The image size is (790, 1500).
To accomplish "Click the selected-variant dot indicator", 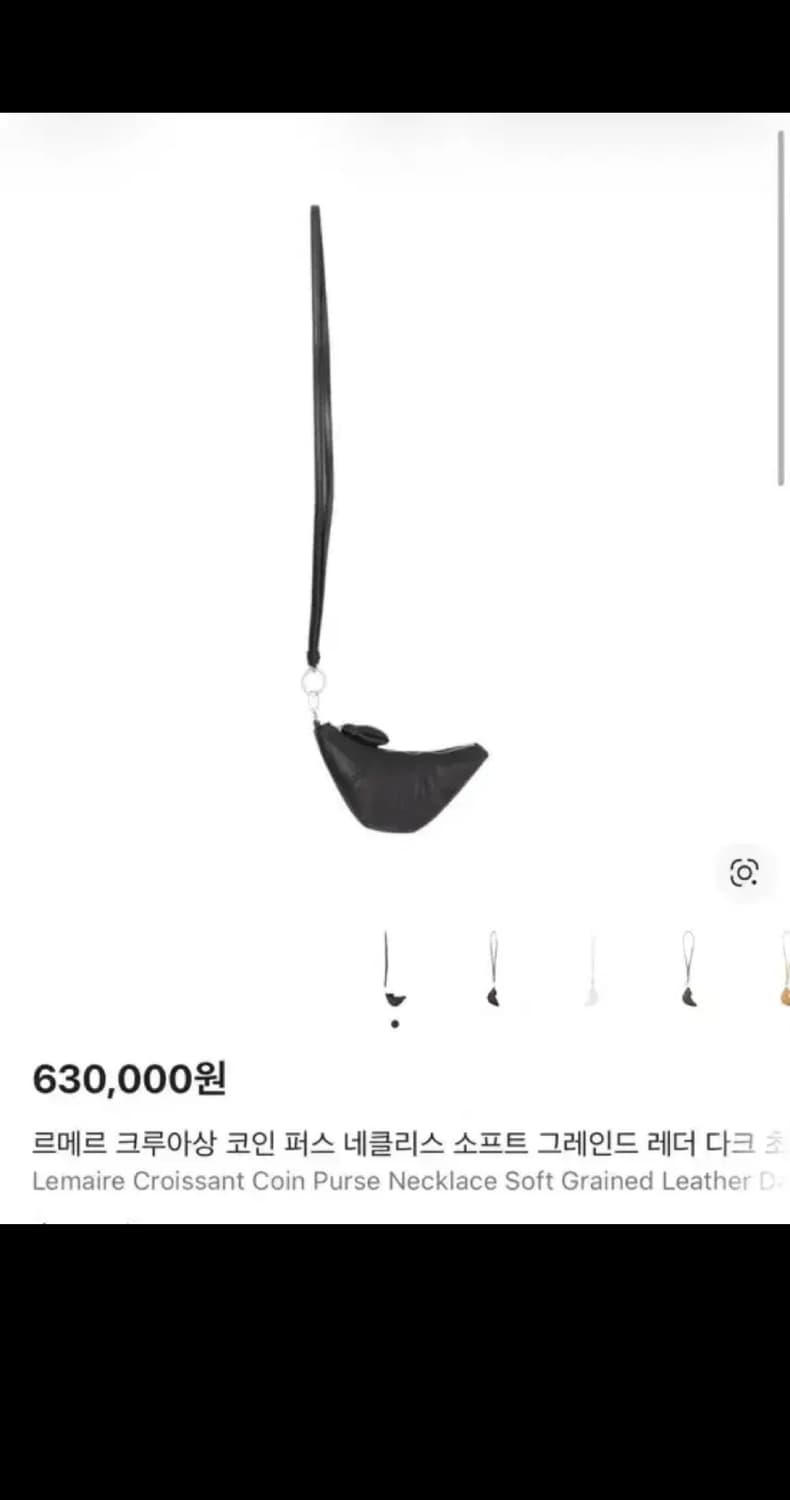I will click(x=394, y=1023).
